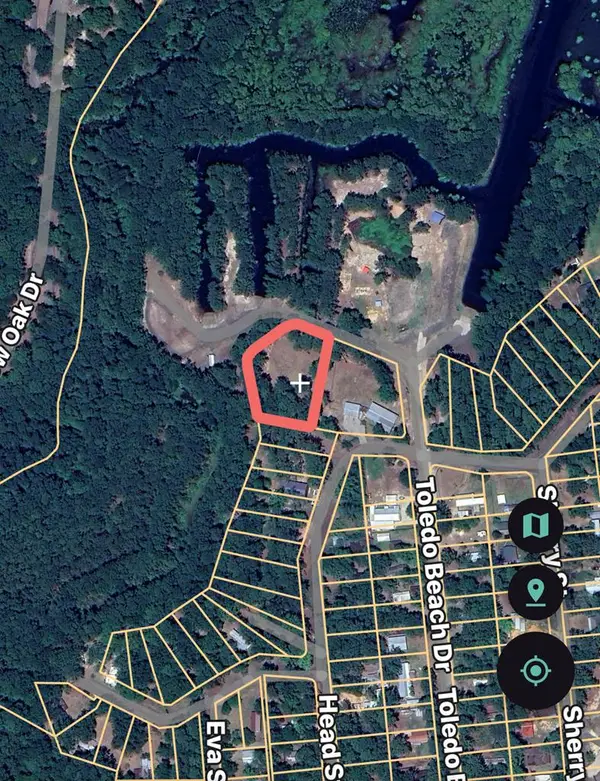Center map on my current location

point(535,671)
